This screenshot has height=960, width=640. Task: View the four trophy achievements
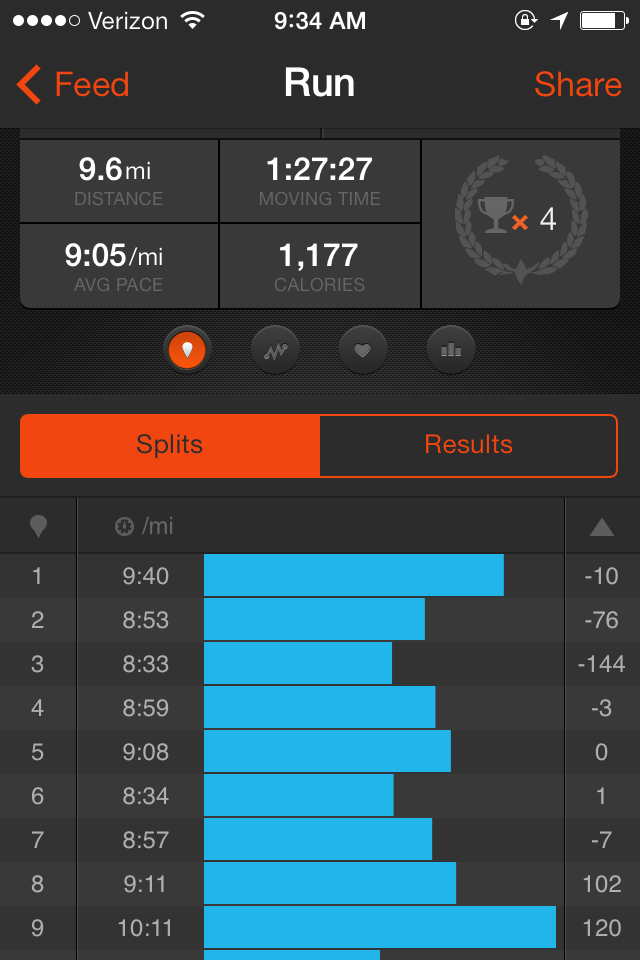click(519, 221)
